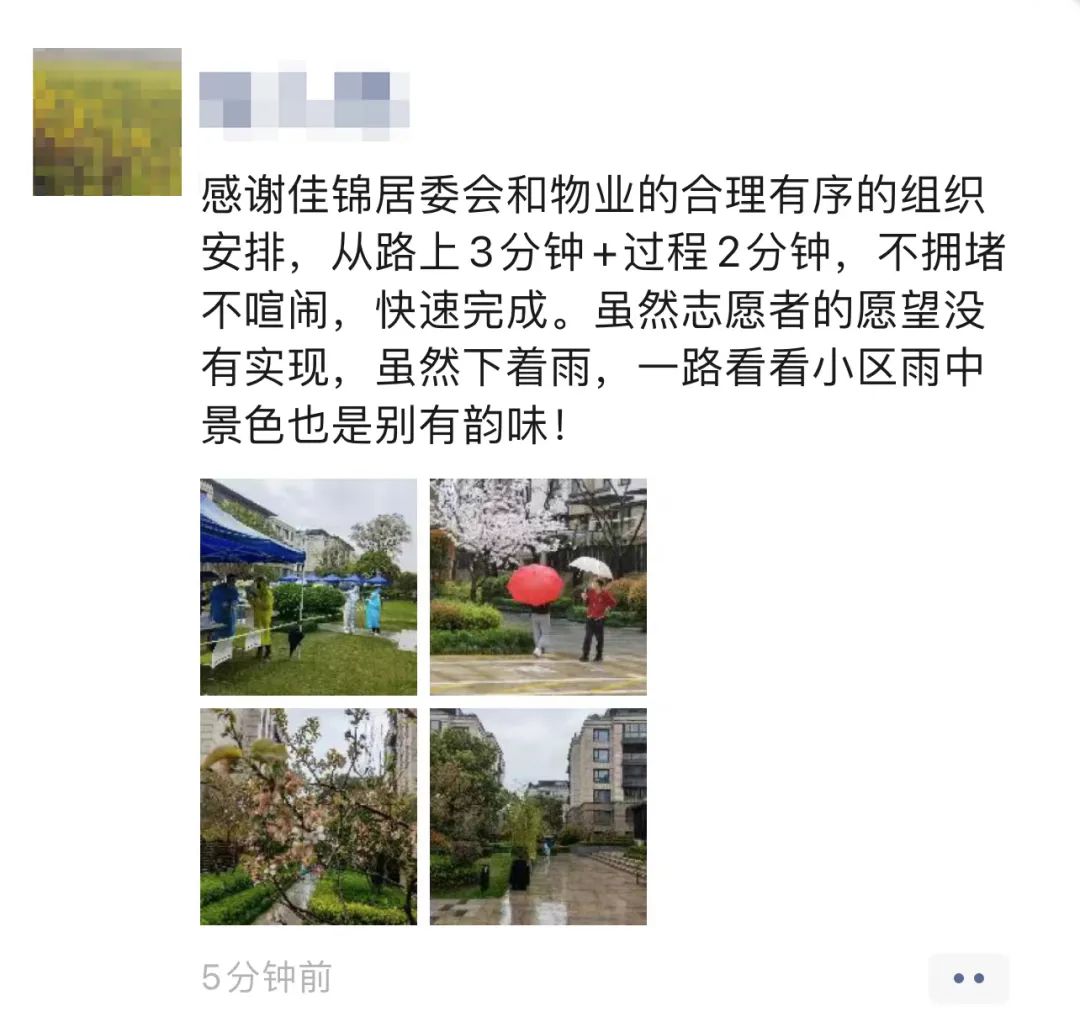This screenshot has width=1080, height=1022.
Task: Open the poster's blurred nickname
Action: point(304,101)
